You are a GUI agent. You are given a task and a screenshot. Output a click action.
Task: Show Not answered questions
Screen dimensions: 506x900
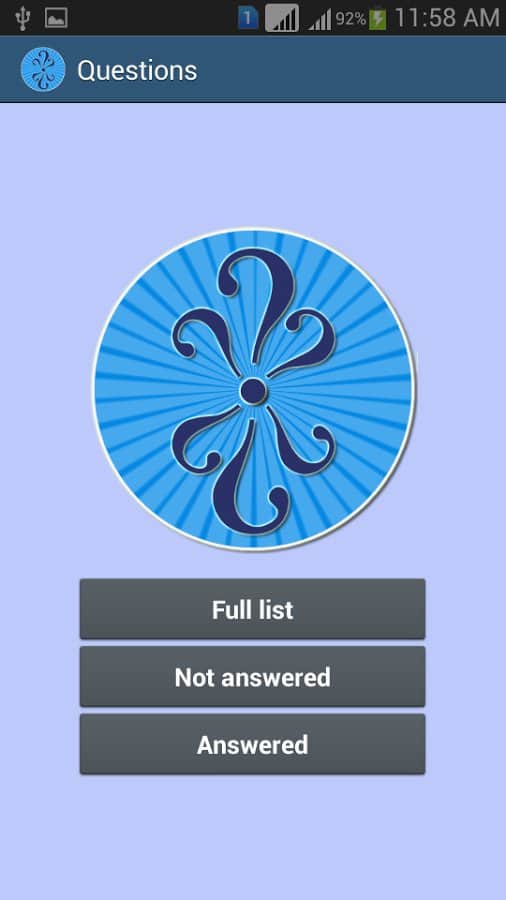tap(252, 677)
